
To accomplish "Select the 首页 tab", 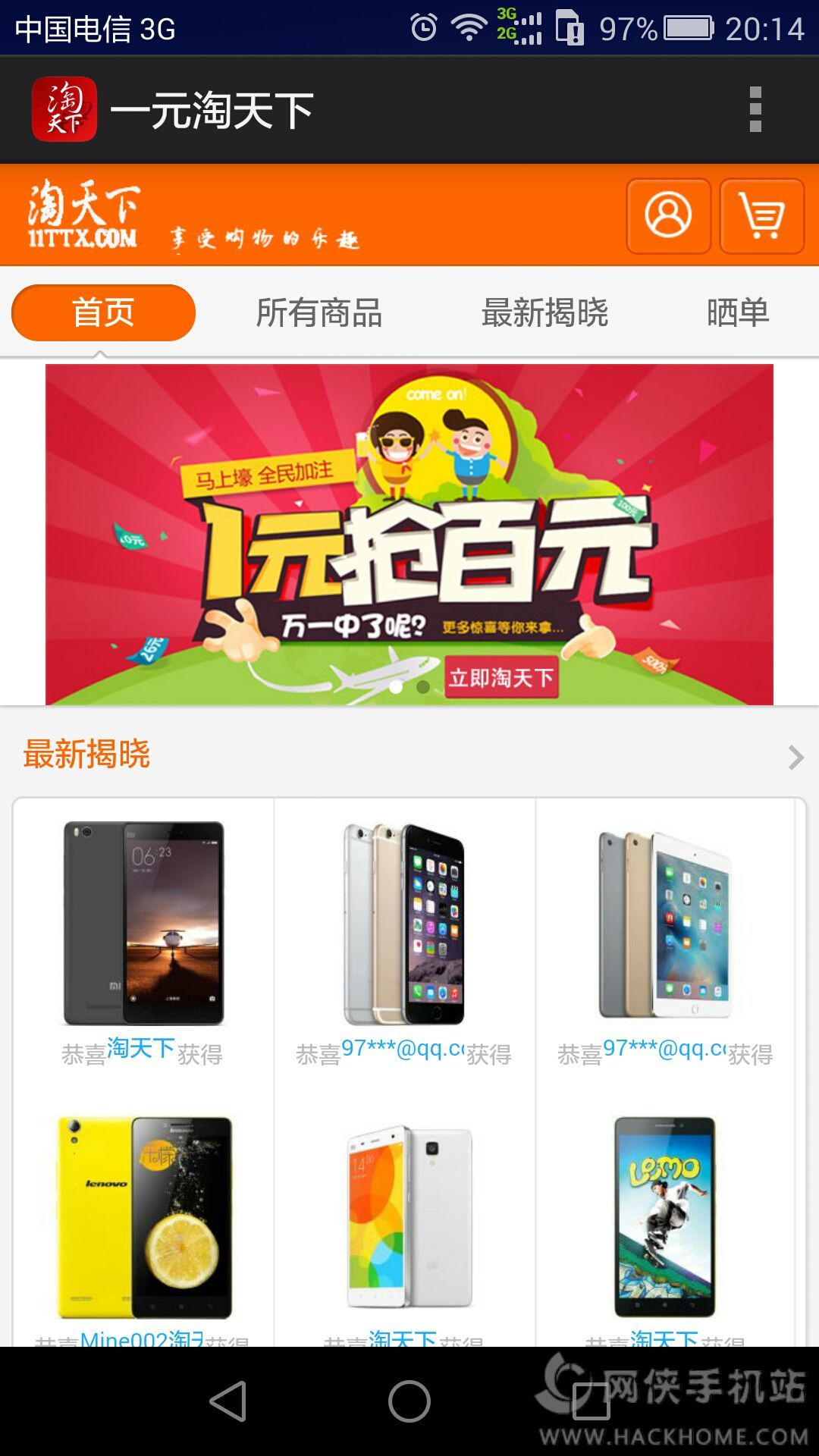I will tap(103, 312).
